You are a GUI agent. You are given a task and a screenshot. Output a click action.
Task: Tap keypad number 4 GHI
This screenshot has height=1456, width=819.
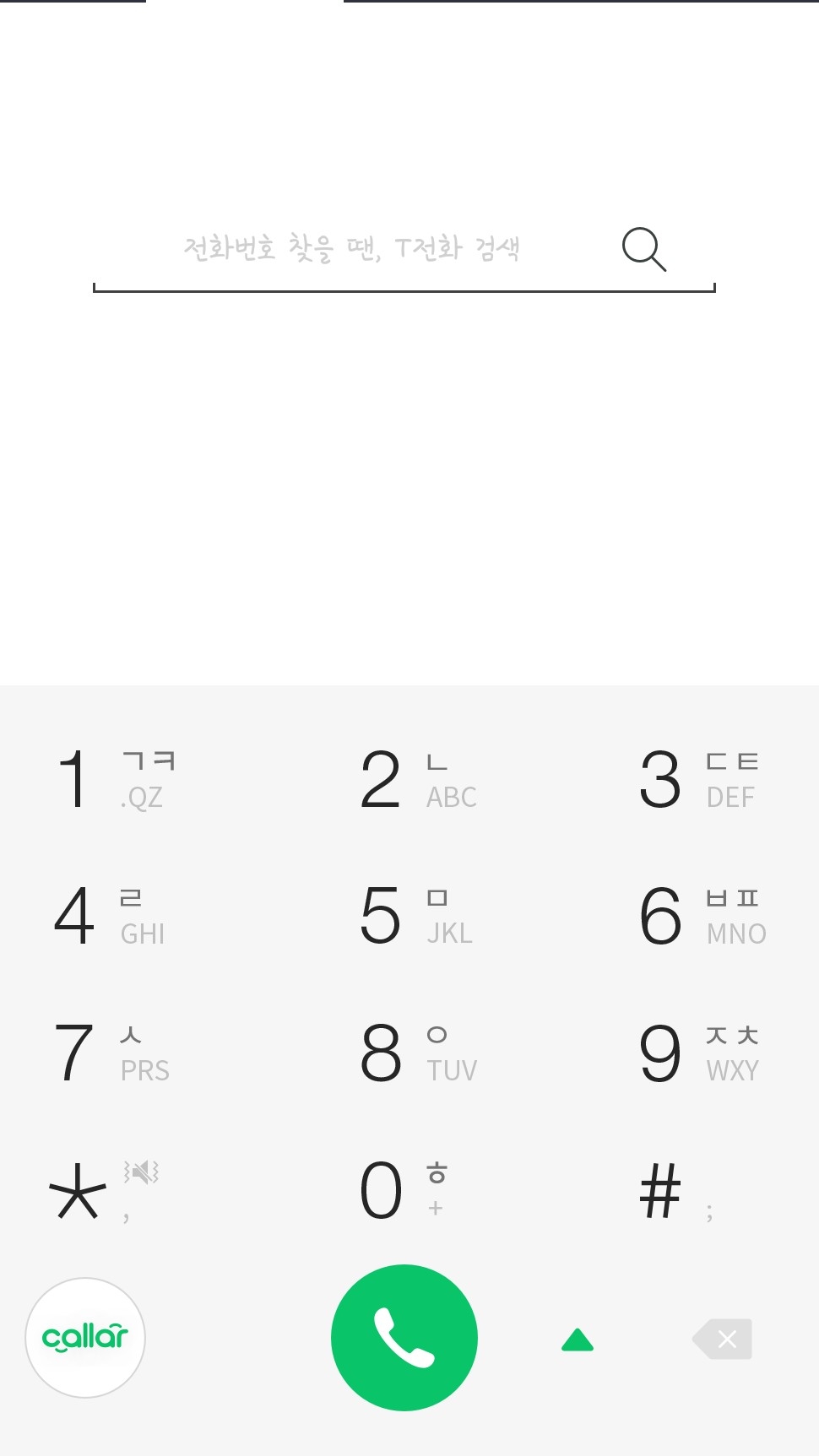coord(110,916)
